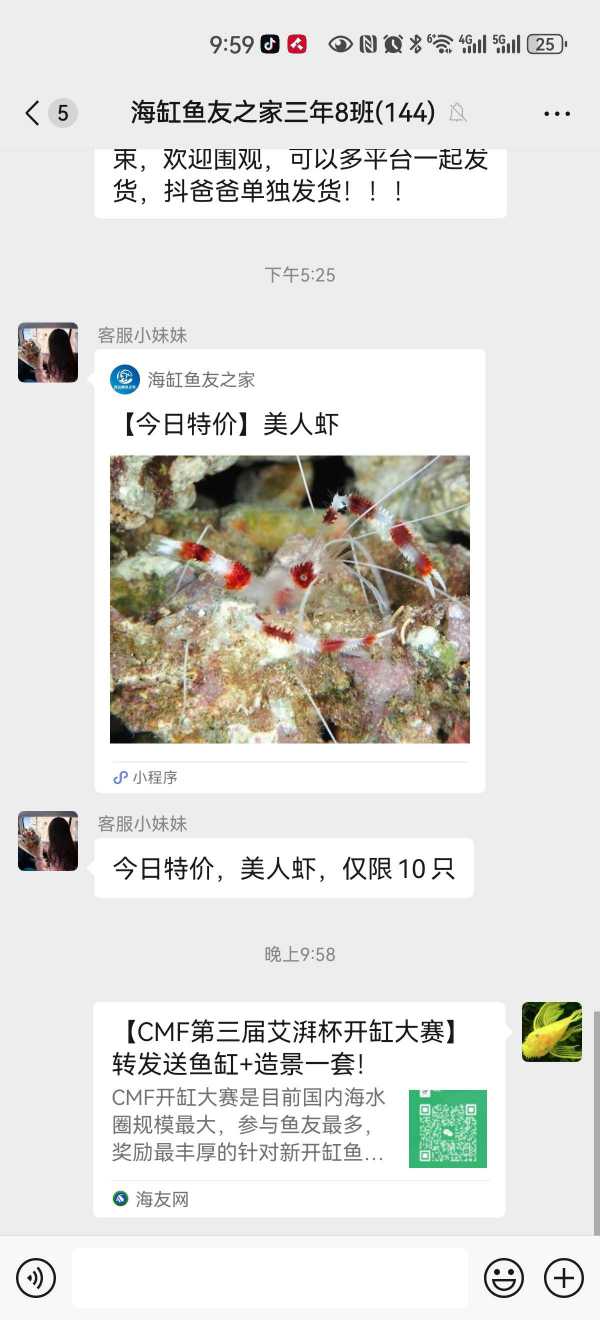
Task: Go back to the chat list
Action: tap(33, 113)
